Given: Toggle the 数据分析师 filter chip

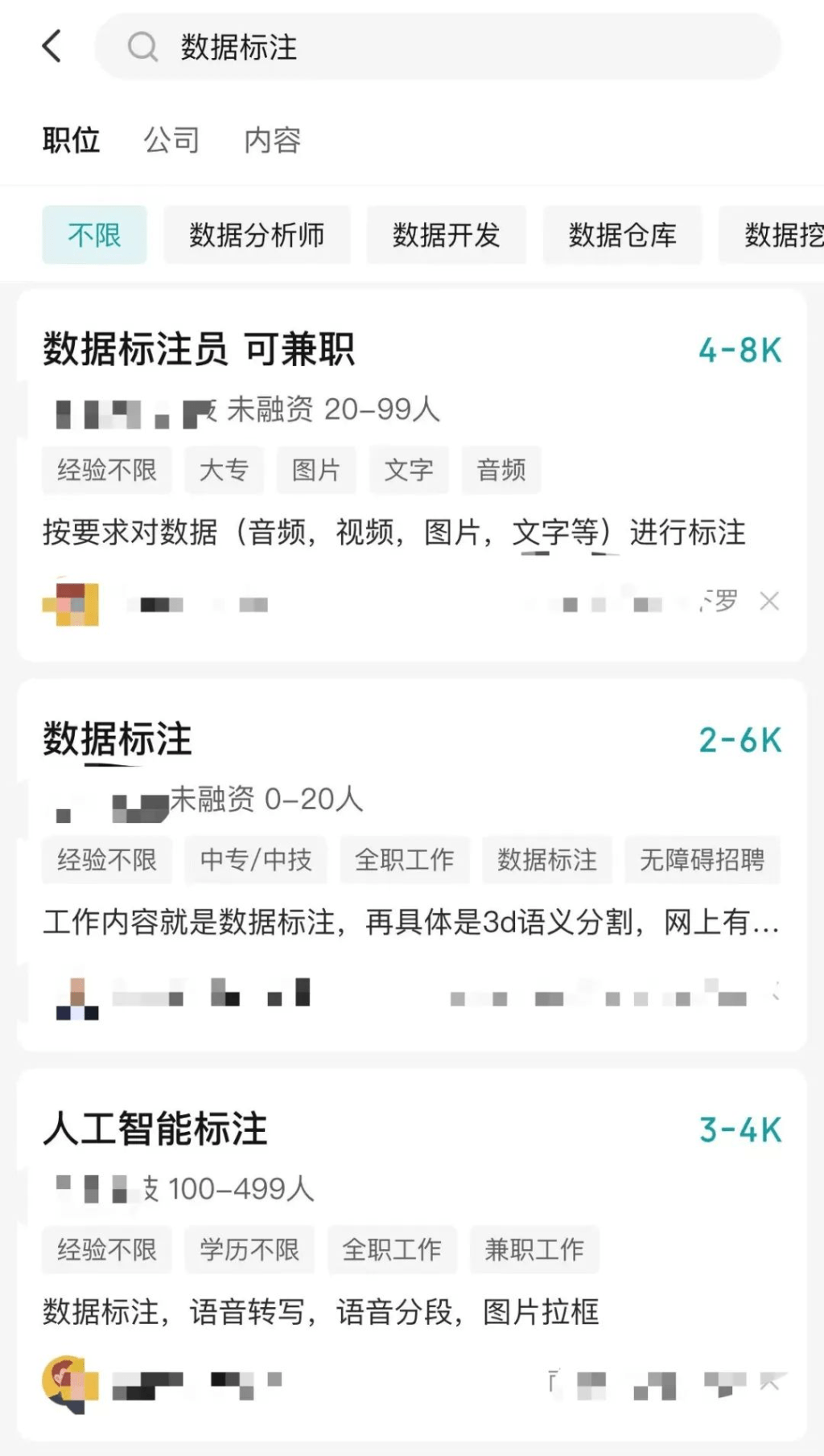Looking at the screenshot, I should pos(257,235).
